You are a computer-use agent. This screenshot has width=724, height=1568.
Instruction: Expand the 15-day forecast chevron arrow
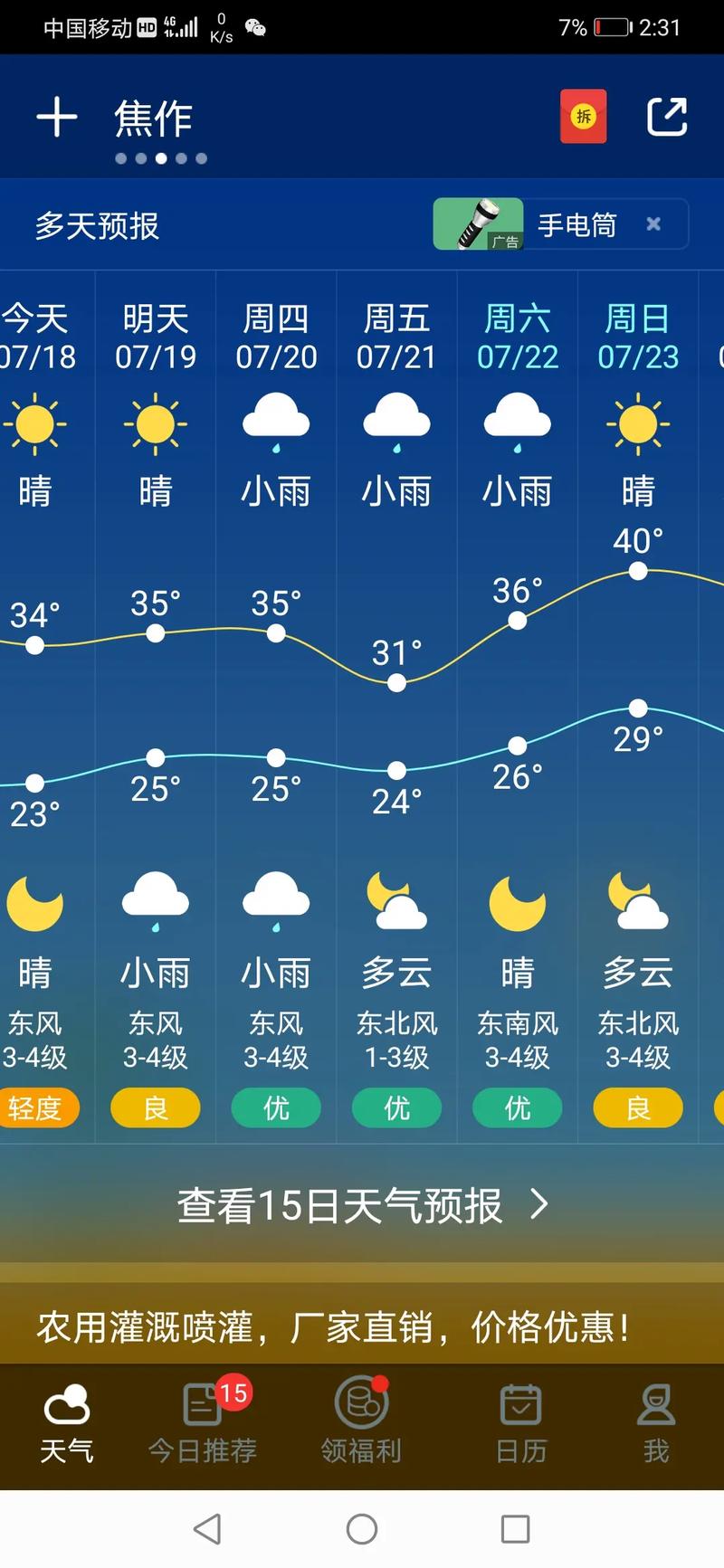point(540,1205)
